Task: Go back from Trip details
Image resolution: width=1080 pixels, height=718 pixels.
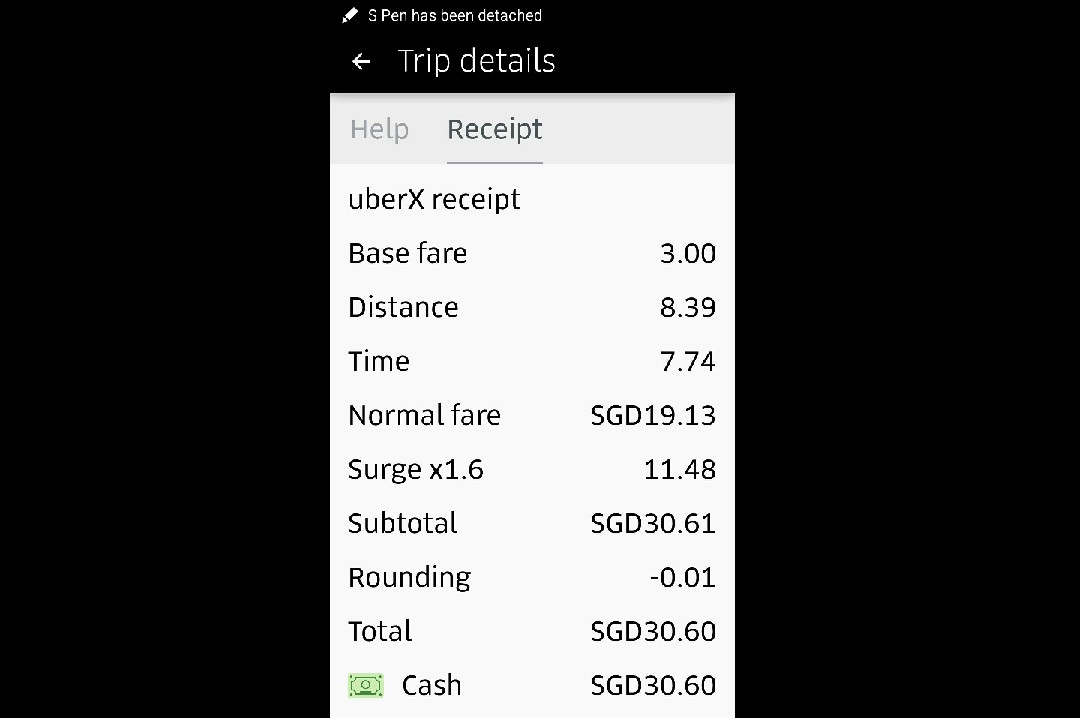Action: click(361, 62)
